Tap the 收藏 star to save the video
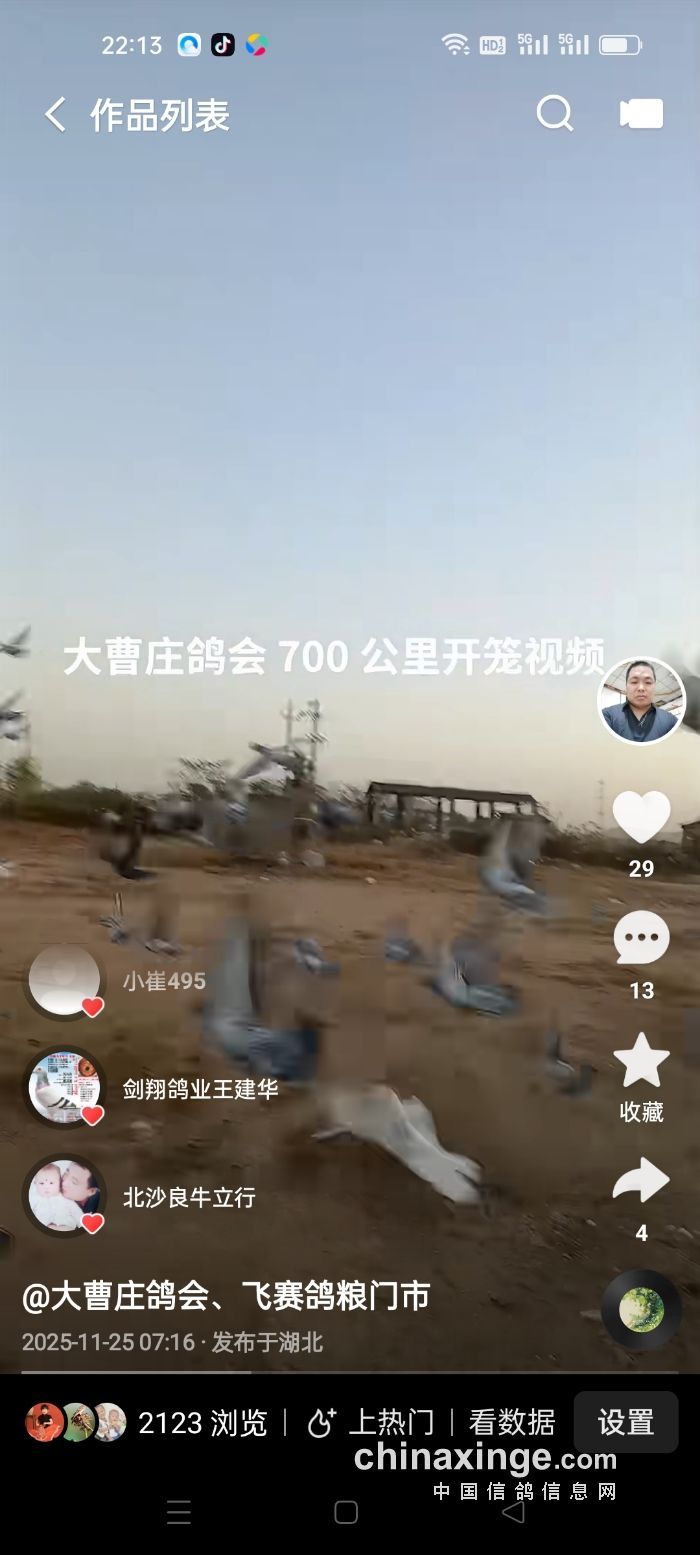Screen dimensions: 700x1555 click(641, 1062)
